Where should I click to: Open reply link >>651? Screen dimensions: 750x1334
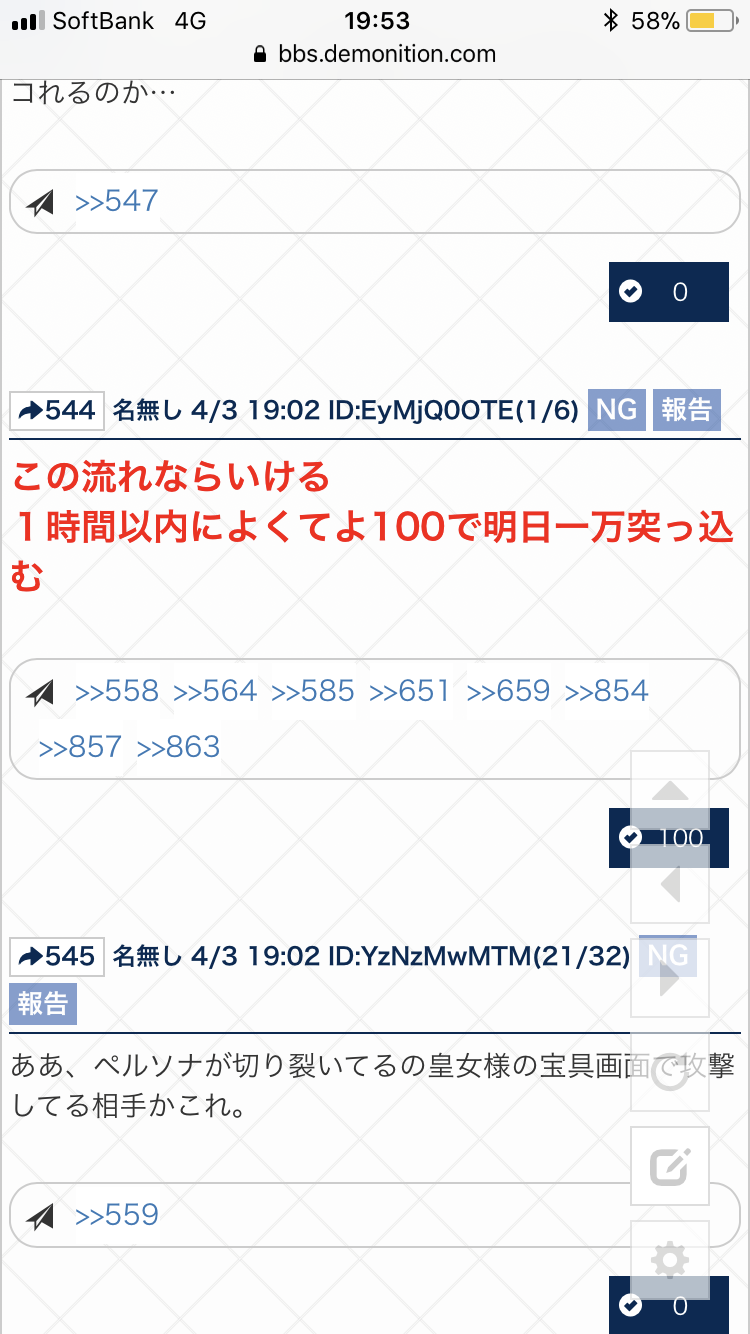(410, 691)
